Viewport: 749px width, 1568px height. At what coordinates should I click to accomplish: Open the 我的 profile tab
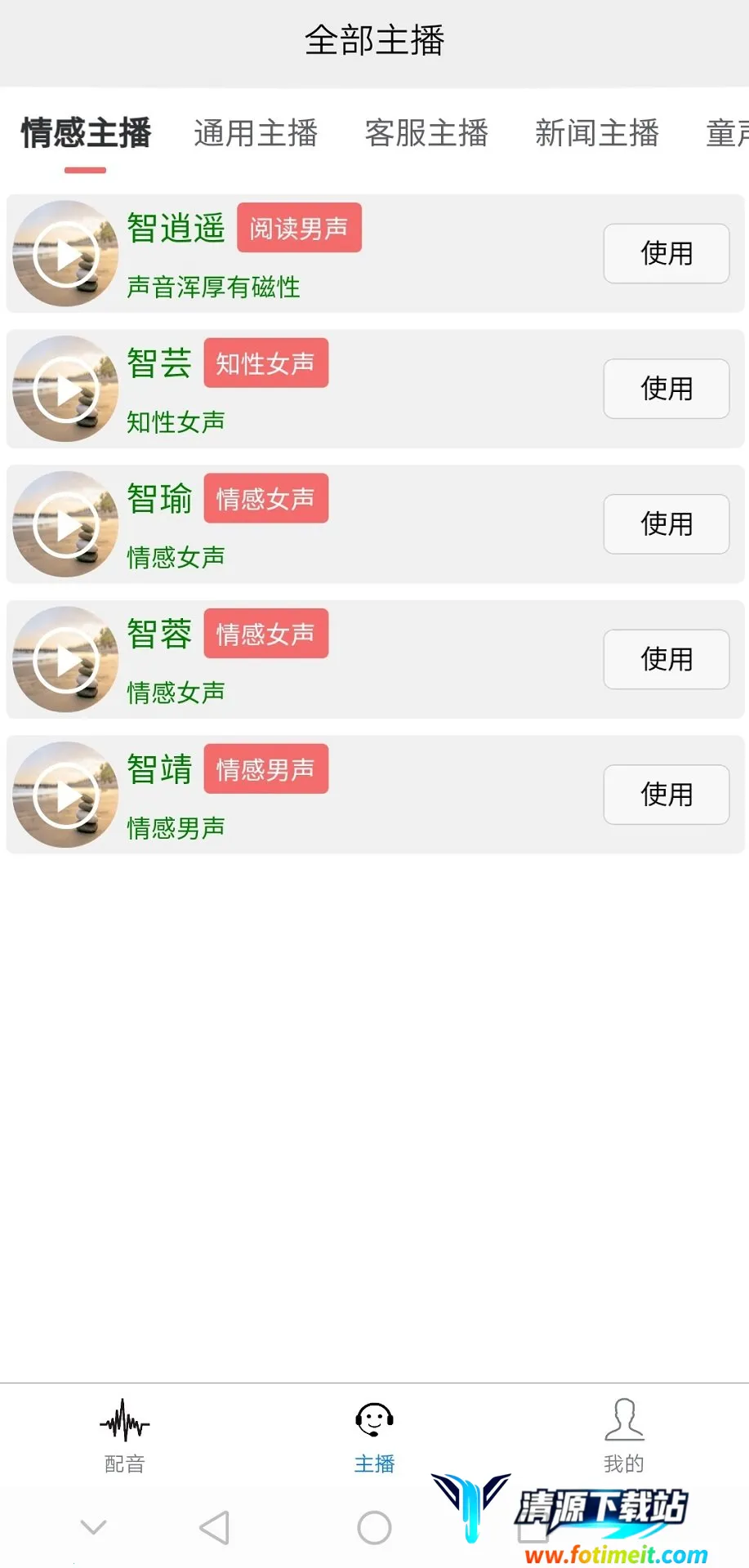tap(624, 1436)
